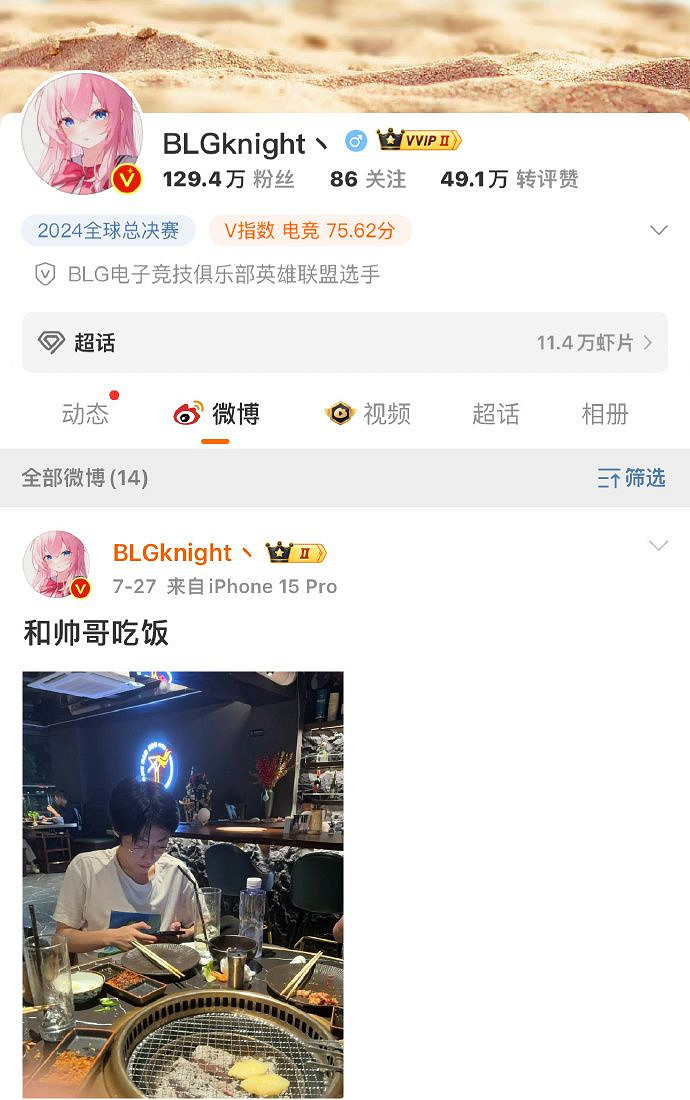
Task: Expand the 7-27 post's options arrow
Action: 658,546
